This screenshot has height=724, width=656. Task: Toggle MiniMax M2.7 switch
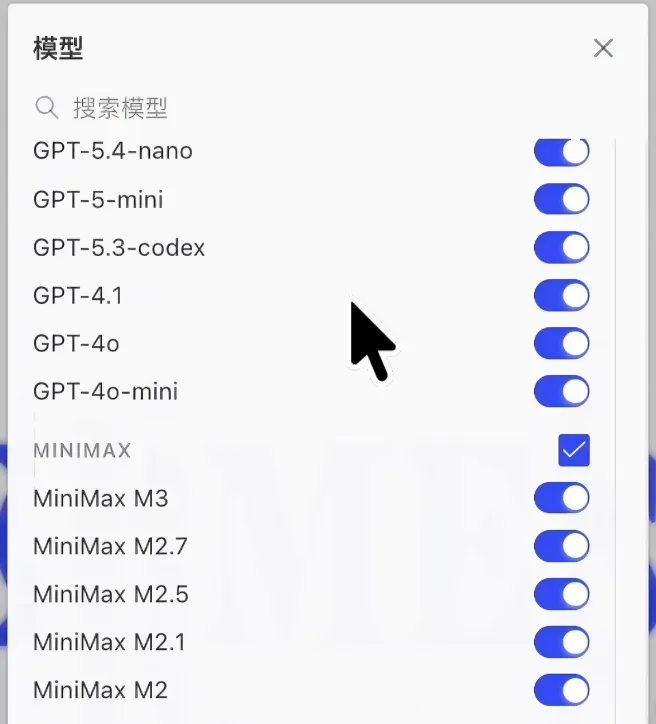561,546
